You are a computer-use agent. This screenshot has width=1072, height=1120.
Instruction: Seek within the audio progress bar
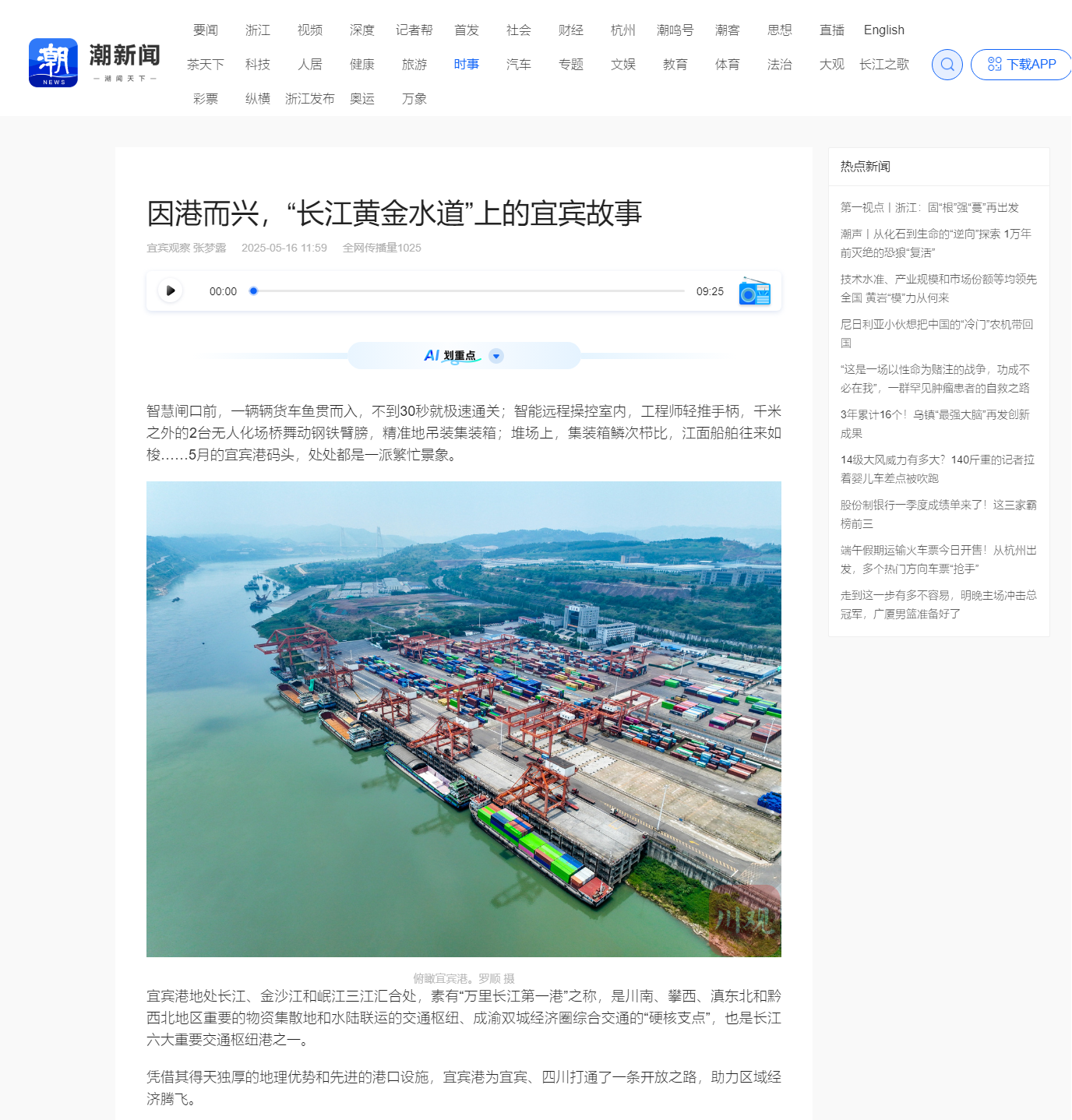[x=467, y=291]
